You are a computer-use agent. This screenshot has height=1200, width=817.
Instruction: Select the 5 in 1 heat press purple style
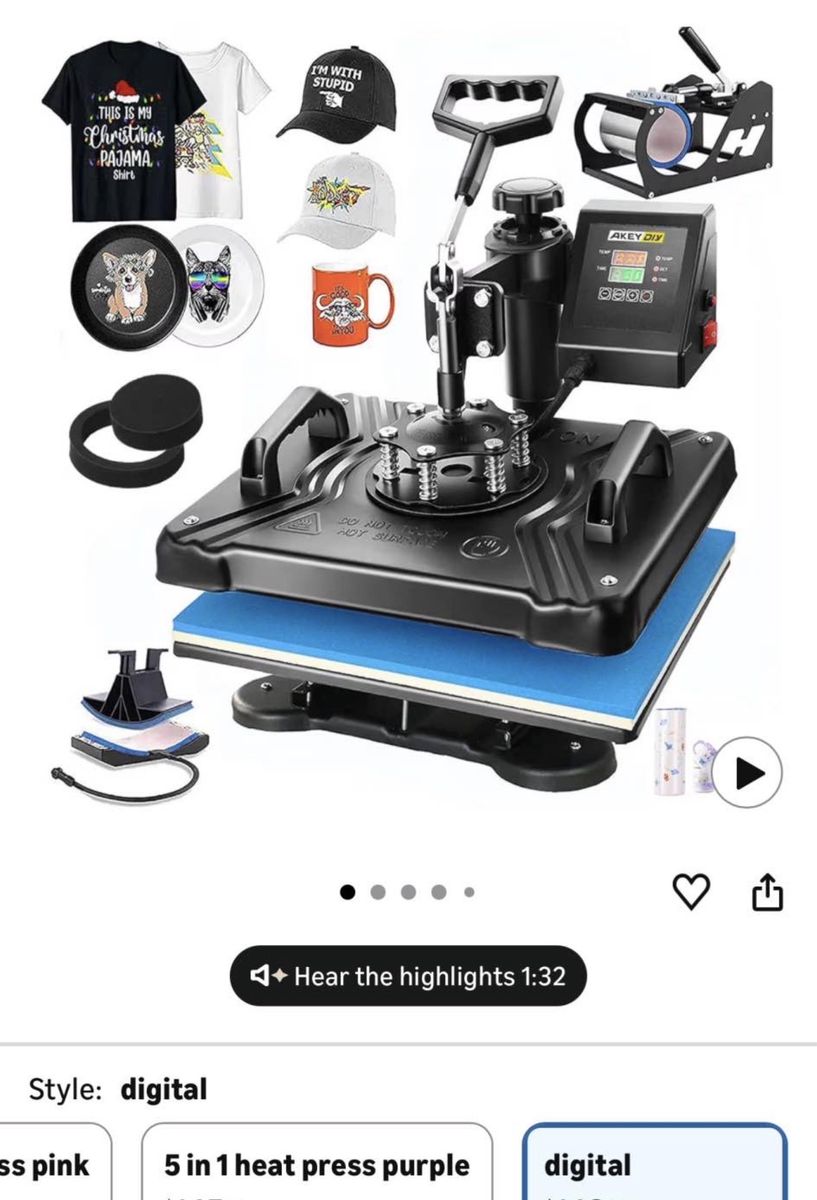tap(317, 1165)
